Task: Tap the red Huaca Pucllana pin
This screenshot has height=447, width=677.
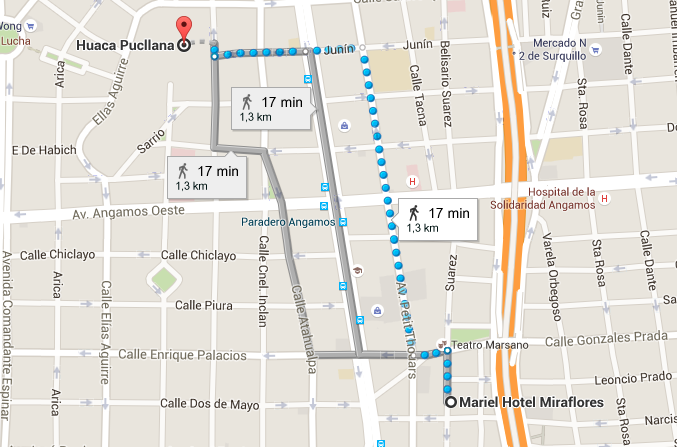Action: click(x=182, y=30)
